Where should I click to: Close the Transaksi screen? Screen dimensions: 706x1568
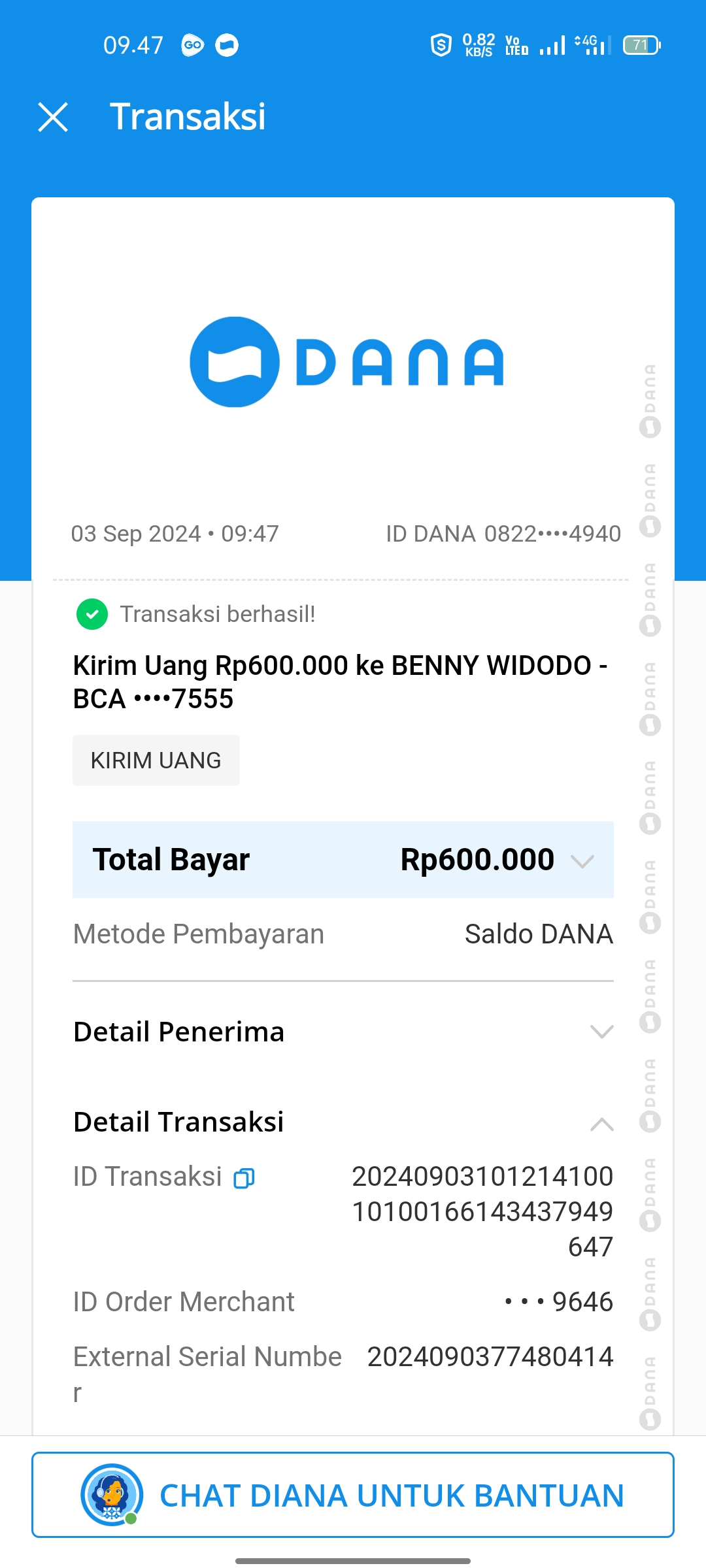53,118
